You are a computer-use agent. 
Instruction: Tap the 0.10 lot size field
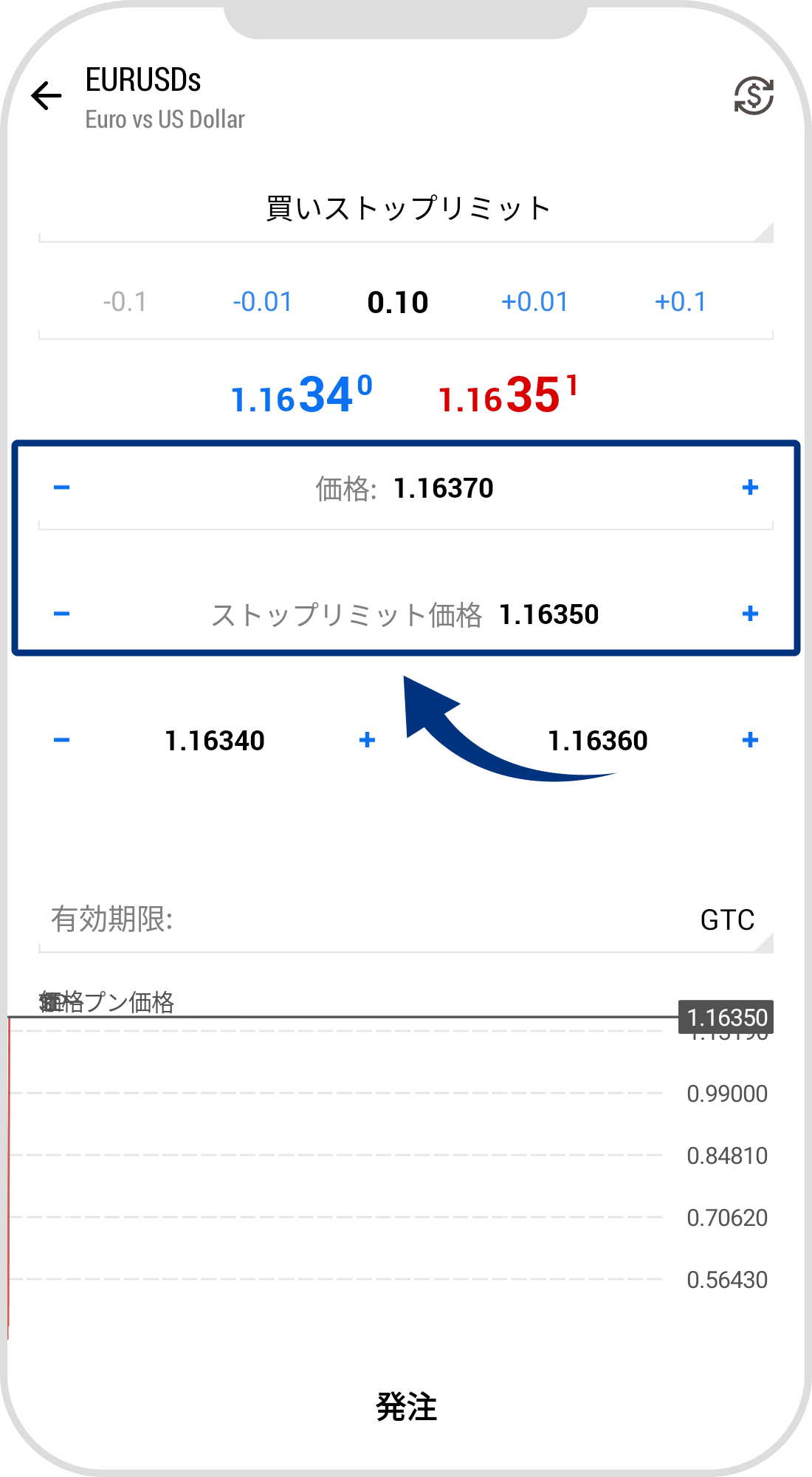click(397, 301)
